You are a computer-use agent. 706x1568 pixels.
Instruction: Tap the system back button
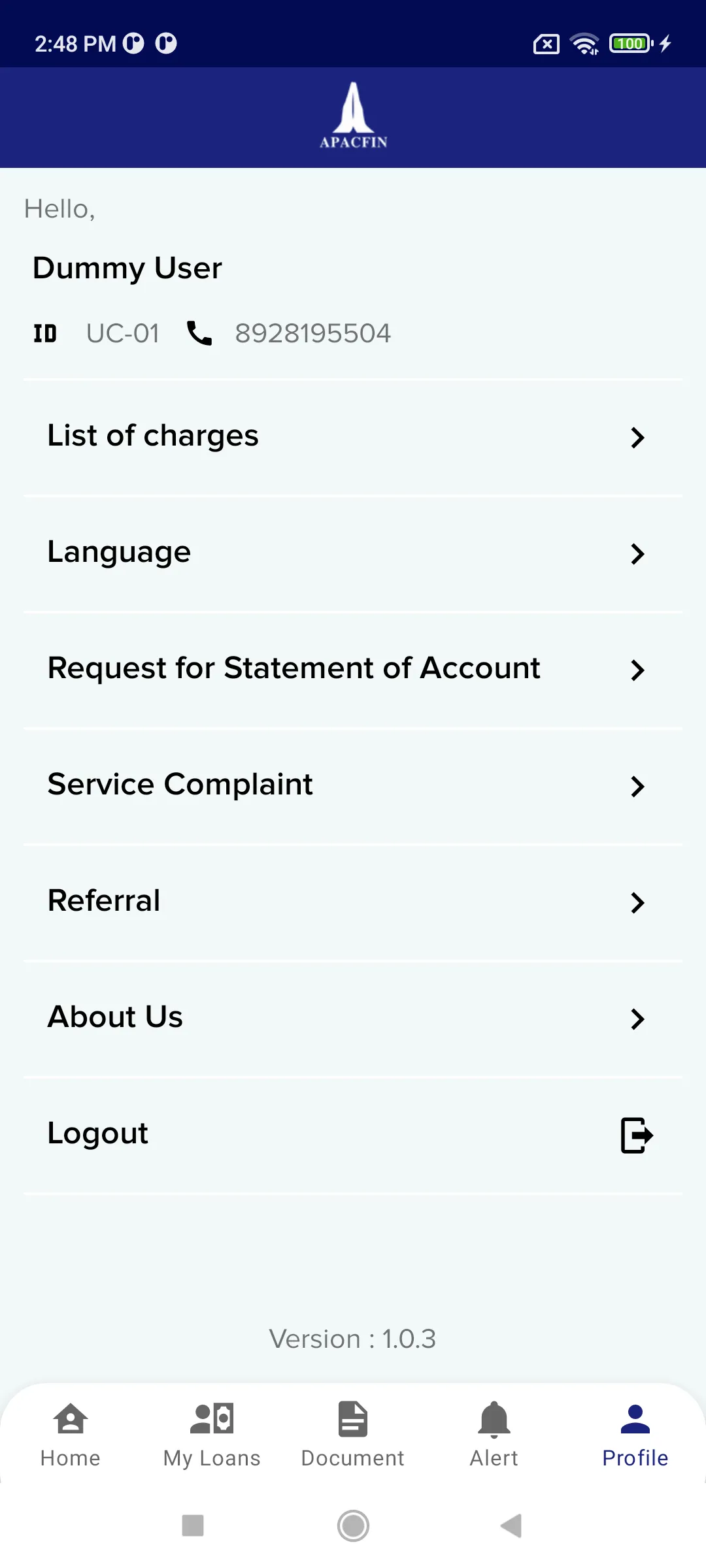pos(511,1526)
